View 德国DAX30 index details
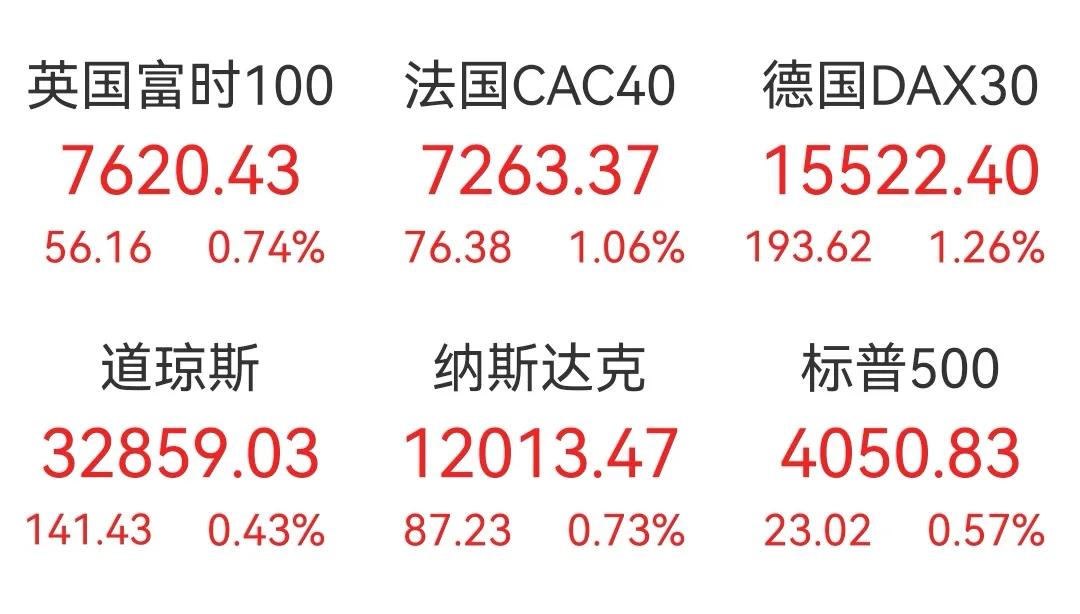The image size is (1080, 614). 900,168
